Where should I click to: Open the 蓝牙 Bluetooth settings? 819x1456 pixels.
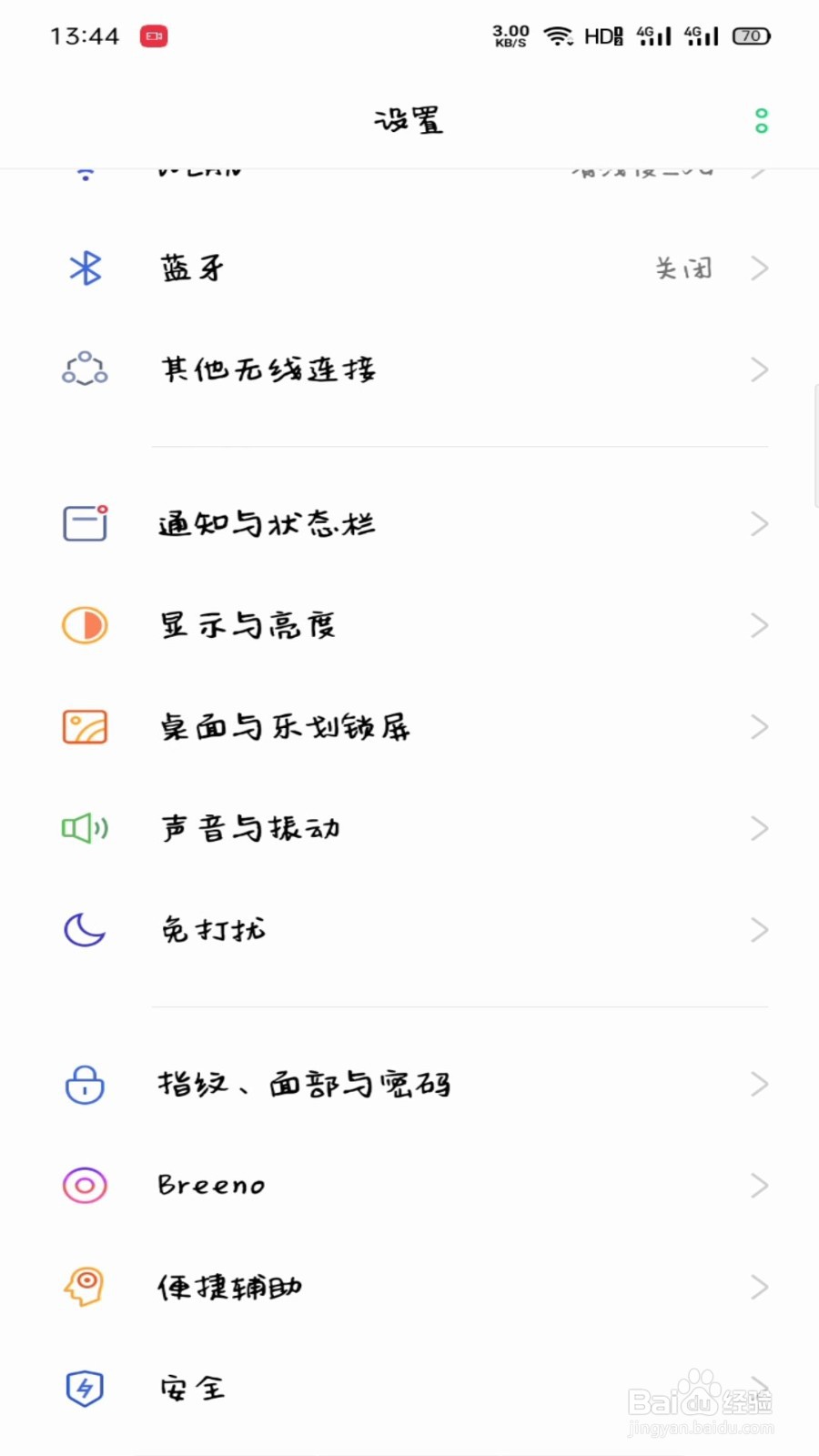pos(409,268)
